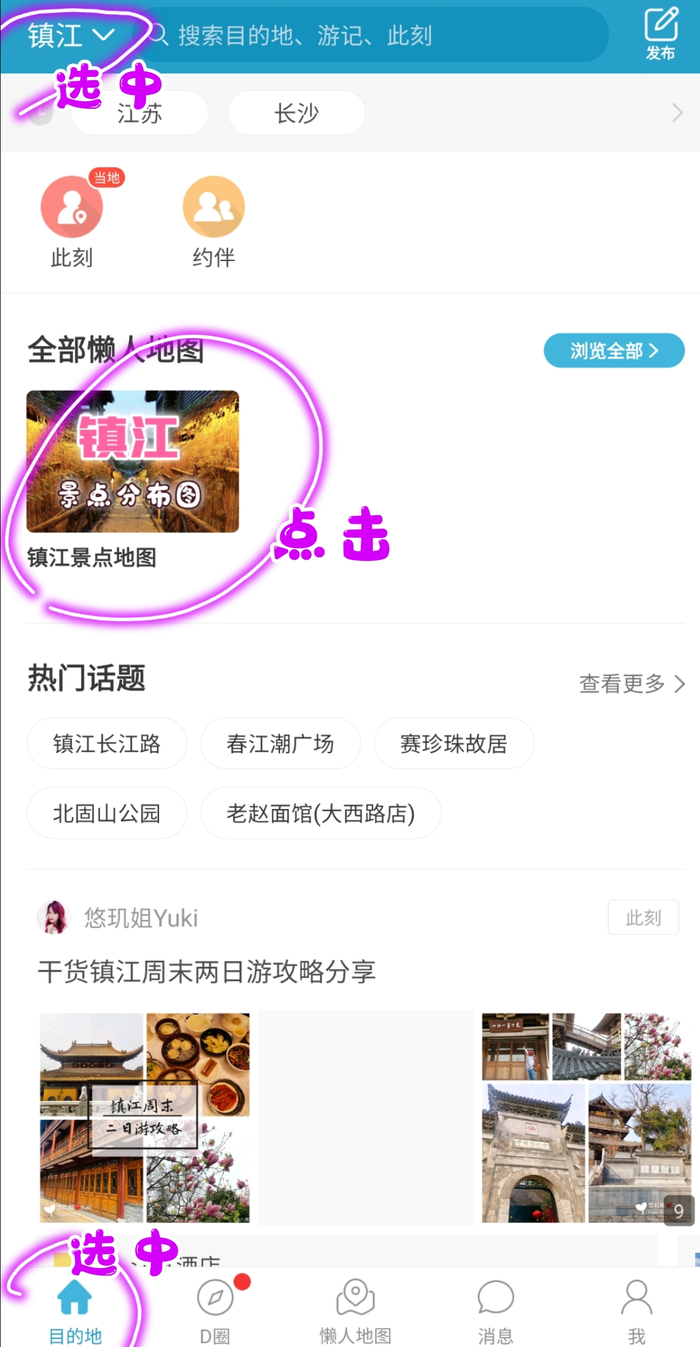Switch to the 我 profile tab

click(x=636, y=1309)
